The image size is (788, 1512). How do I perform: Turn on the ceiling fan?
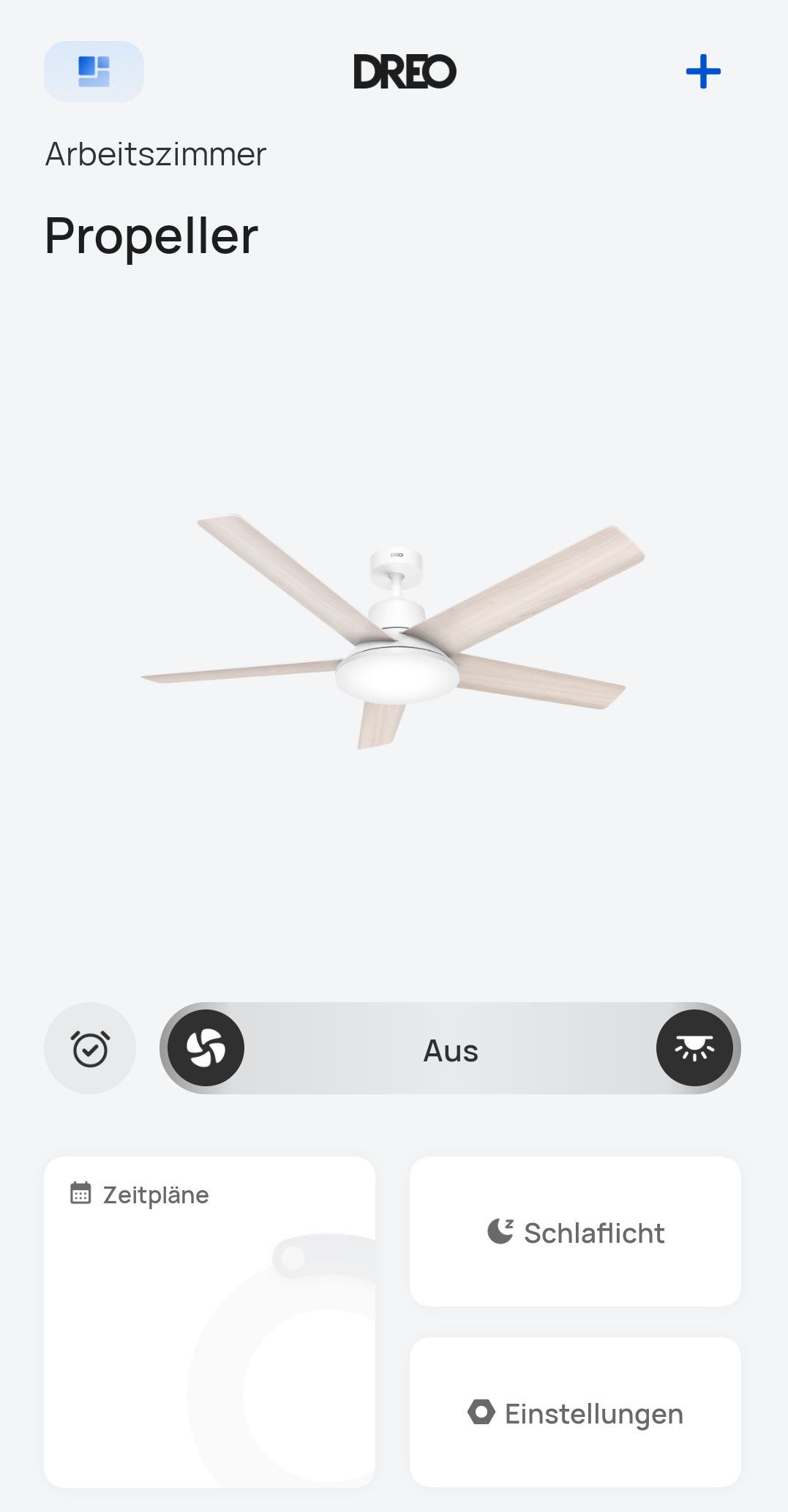coord(206,1048)
